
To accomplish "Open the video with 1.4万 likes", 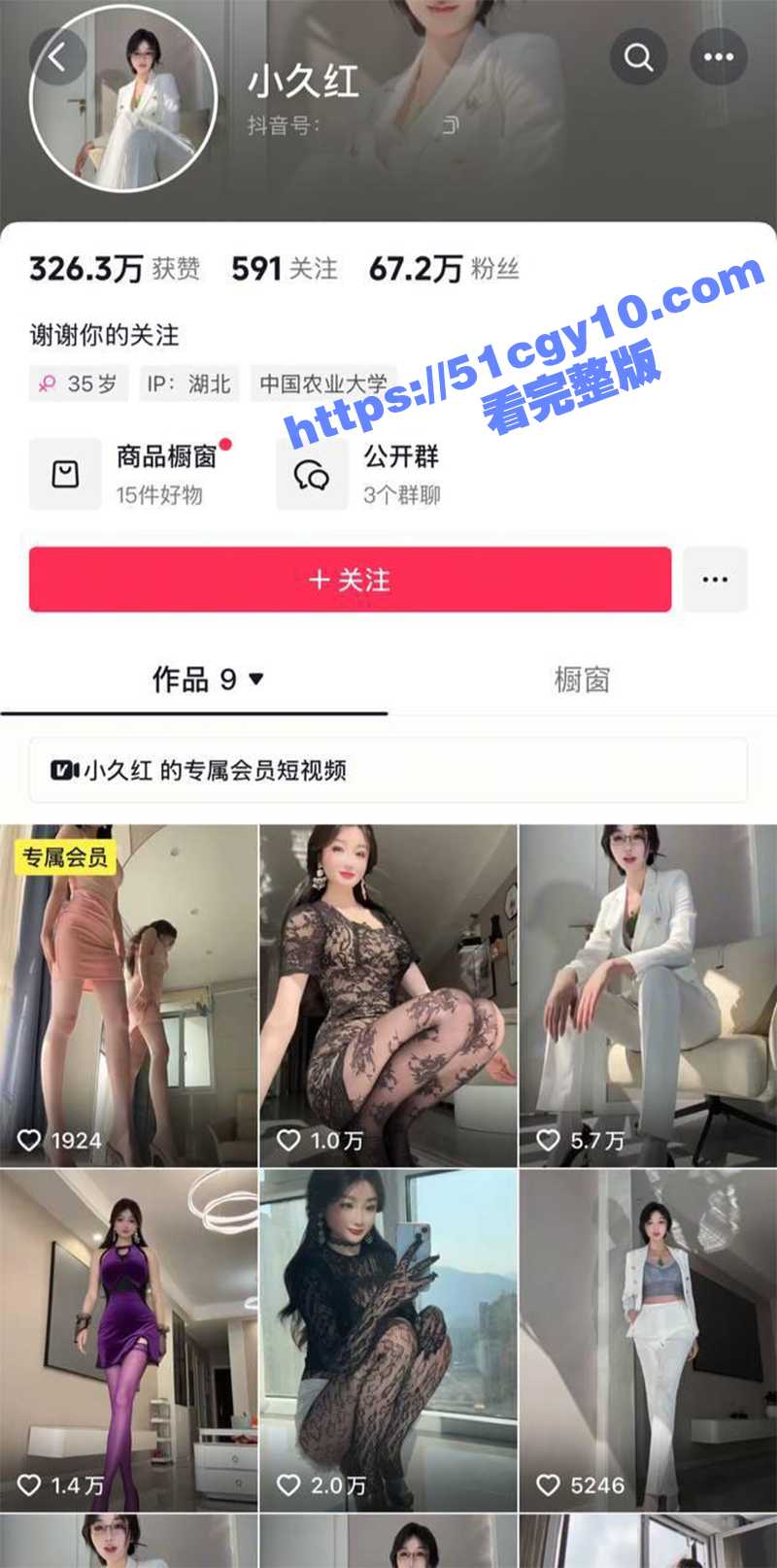I will [129, 1340].
